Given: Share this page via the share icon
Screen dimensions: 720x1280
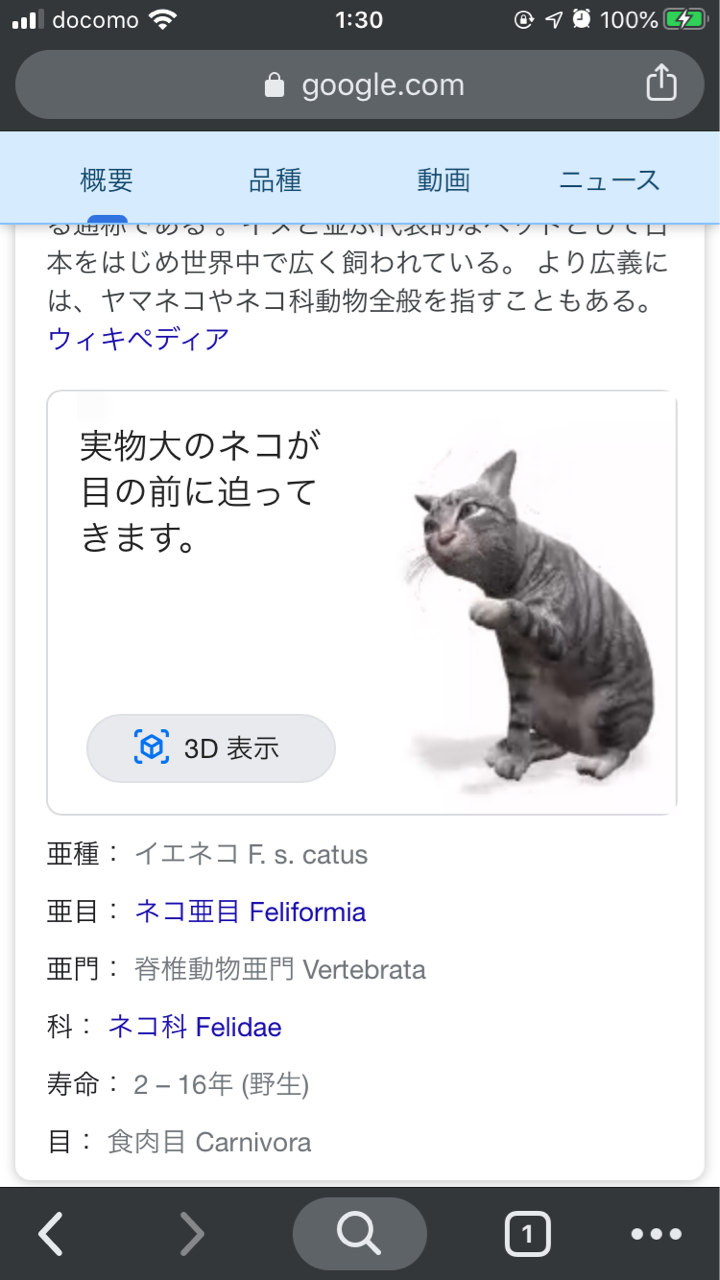Looking at the screenshot, I should 661,84.
